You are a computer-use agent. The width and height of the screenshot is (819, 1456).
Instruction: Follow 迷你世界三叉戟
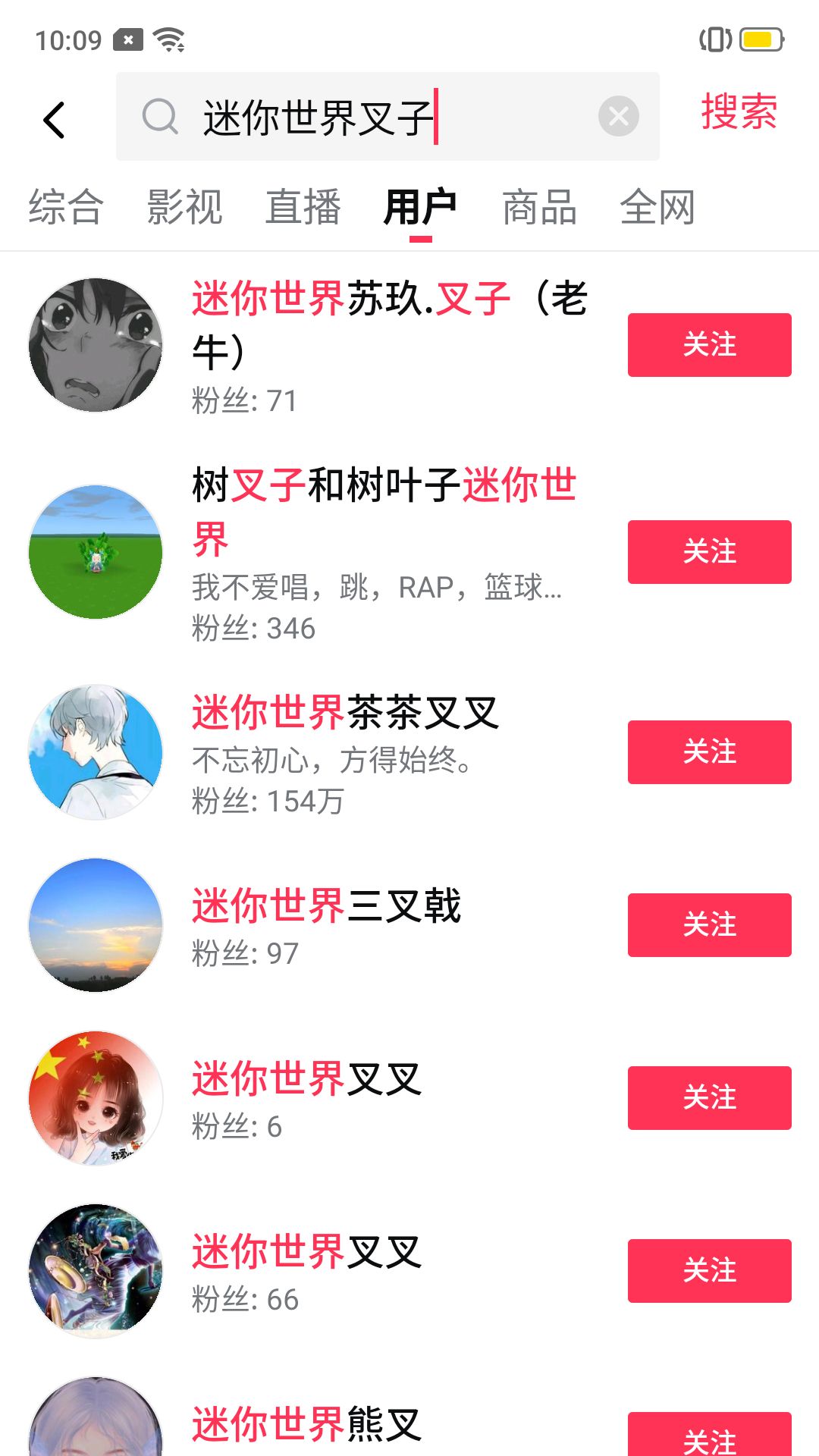pos(709,925)
